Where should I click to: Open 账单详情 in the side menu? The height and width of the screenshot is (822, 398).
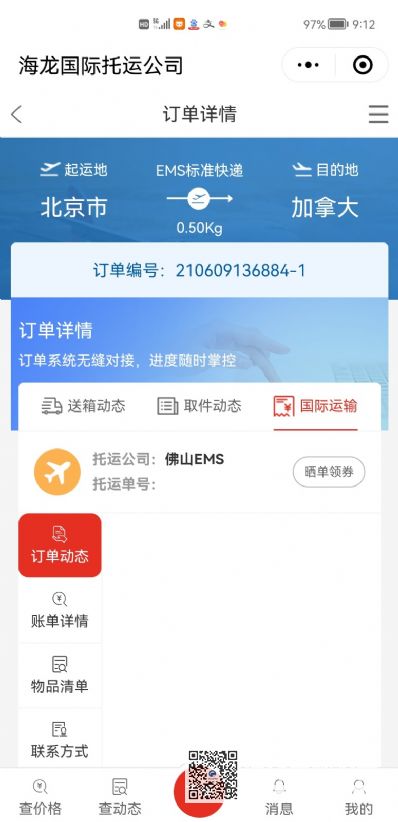[x=60, y=610]
